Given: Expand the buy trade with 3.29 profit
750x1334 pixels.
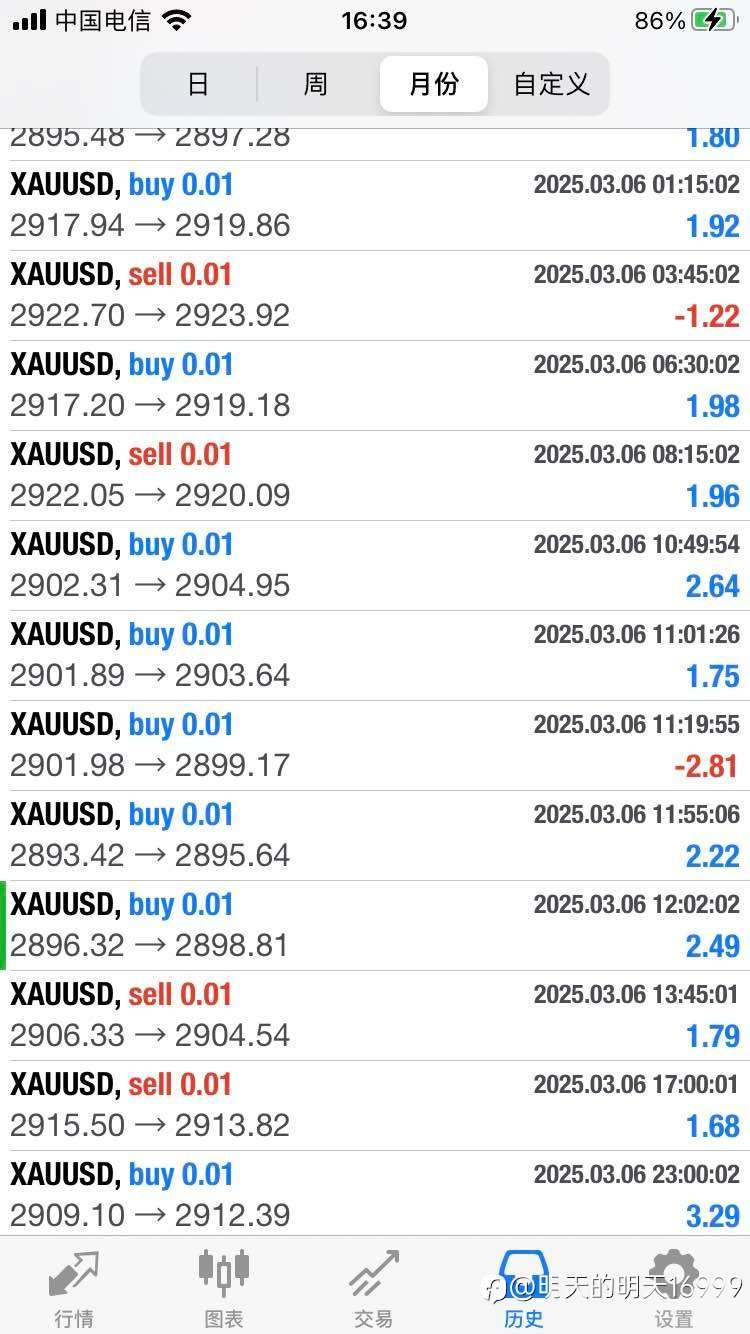Looking at the screenshot, I should pos(375,1195).
